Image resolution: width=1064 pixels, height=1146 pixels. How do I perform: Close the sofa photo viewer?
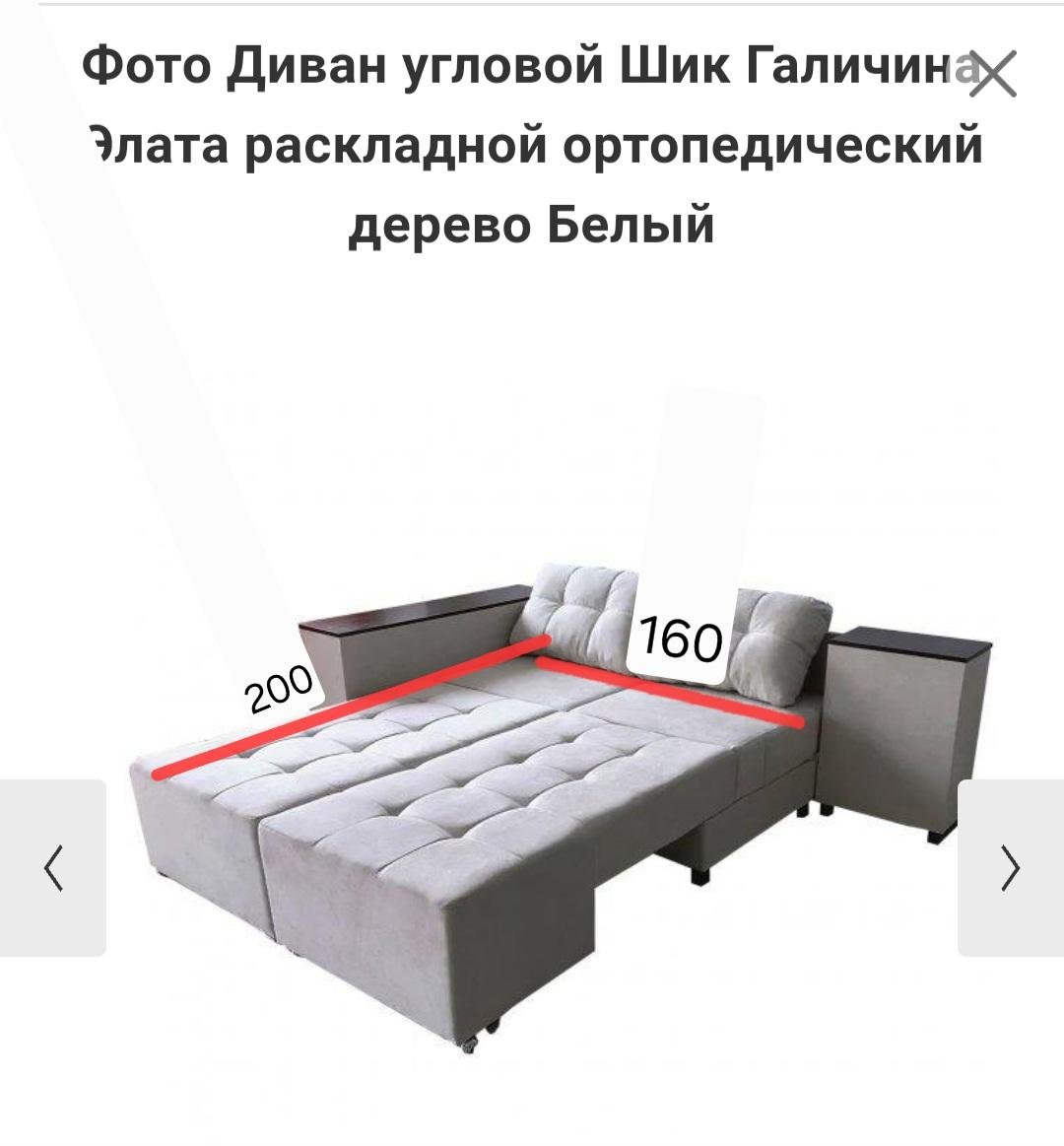pyautogui.click(x=992, y=75)
